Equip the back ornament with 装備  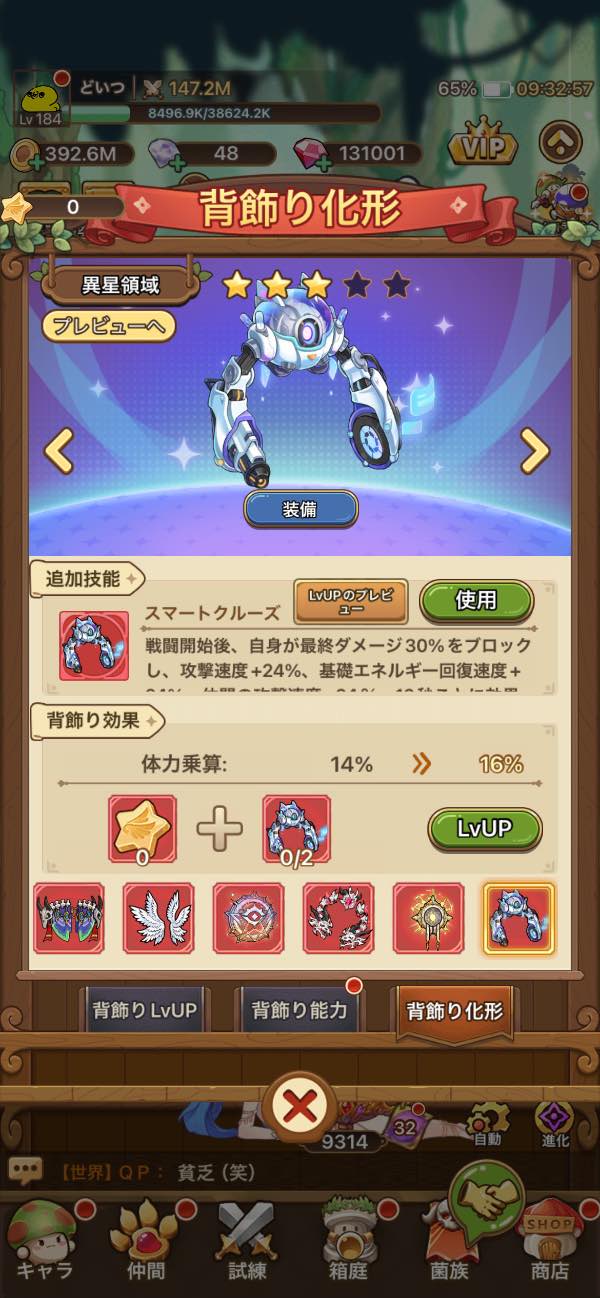click(x=300, y=508)
